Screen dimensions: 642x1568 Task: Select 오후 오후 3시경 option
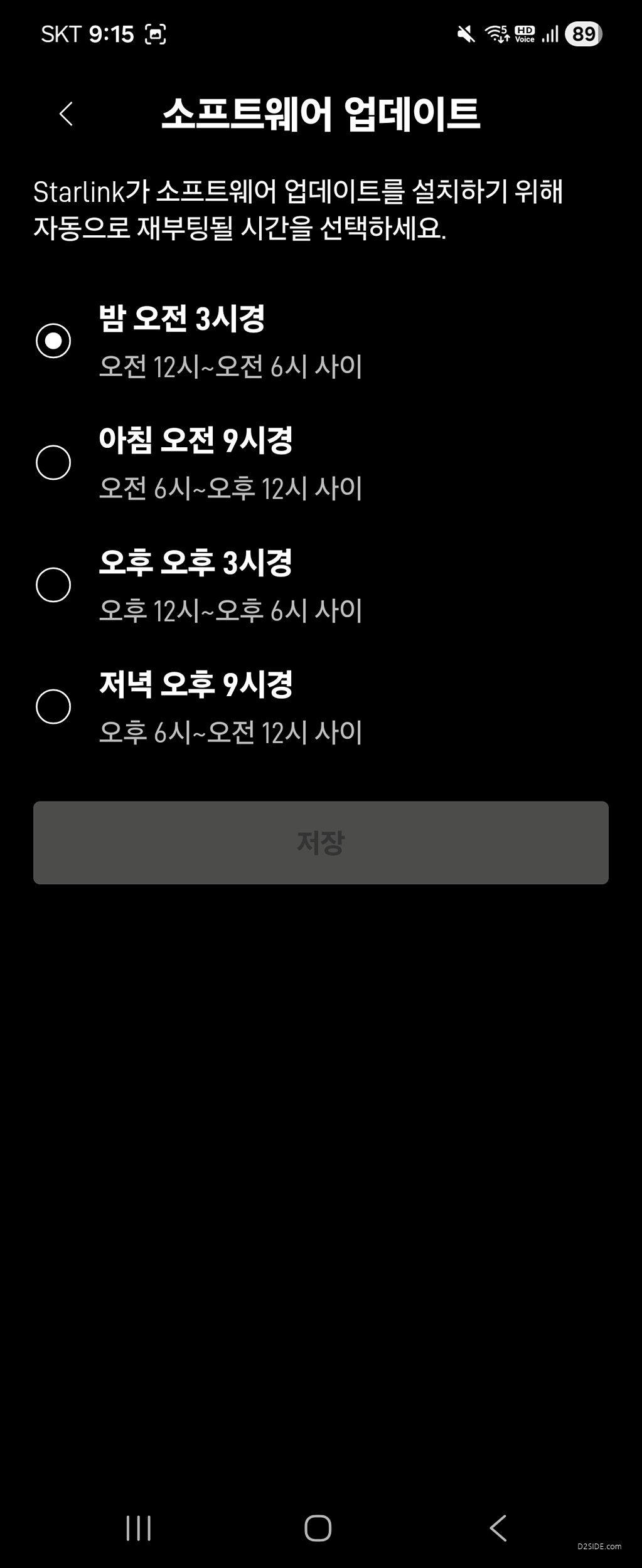pyautogui.click(x=53, y=585)
